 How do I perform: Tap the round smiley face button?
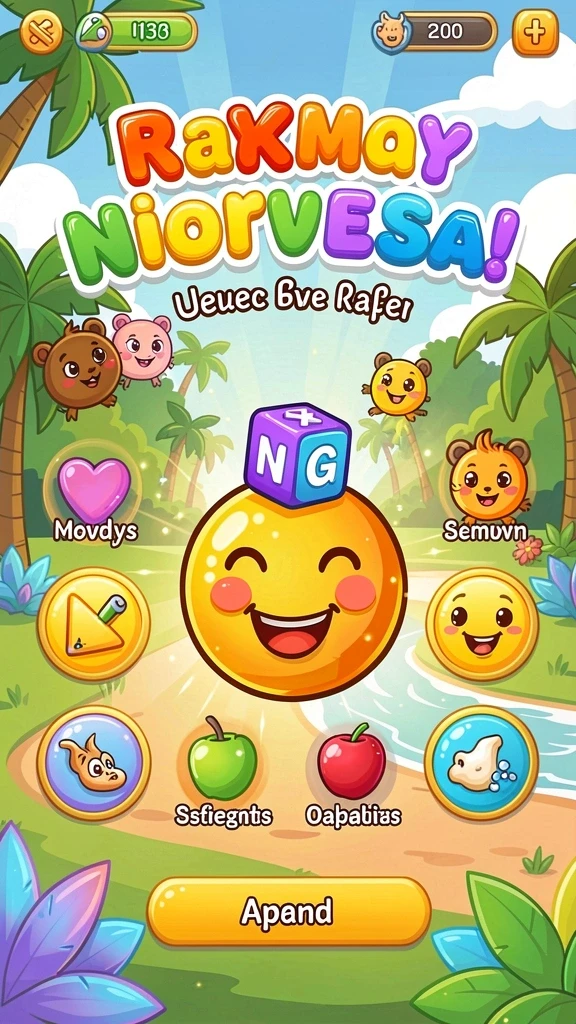(482, 624)
